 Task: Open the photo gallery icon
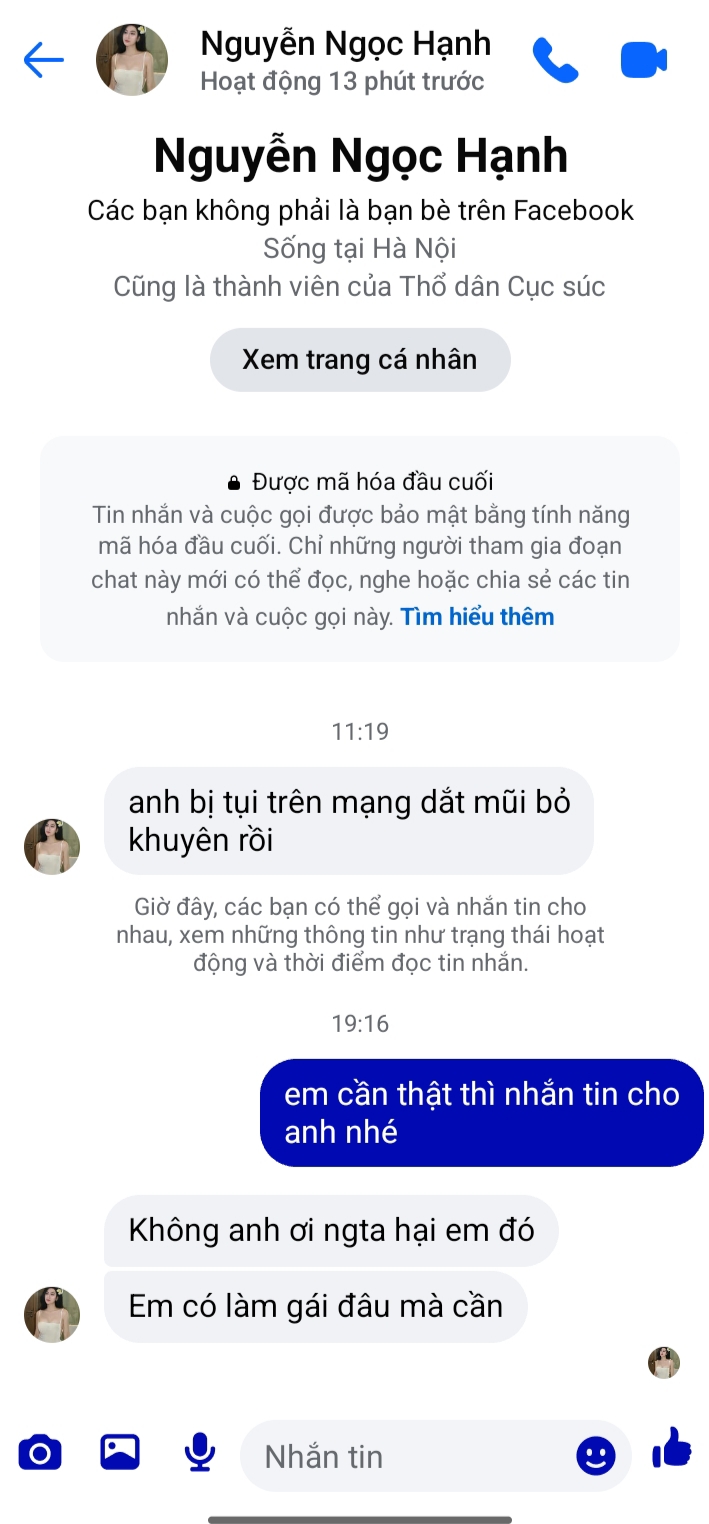point(120,1452)
